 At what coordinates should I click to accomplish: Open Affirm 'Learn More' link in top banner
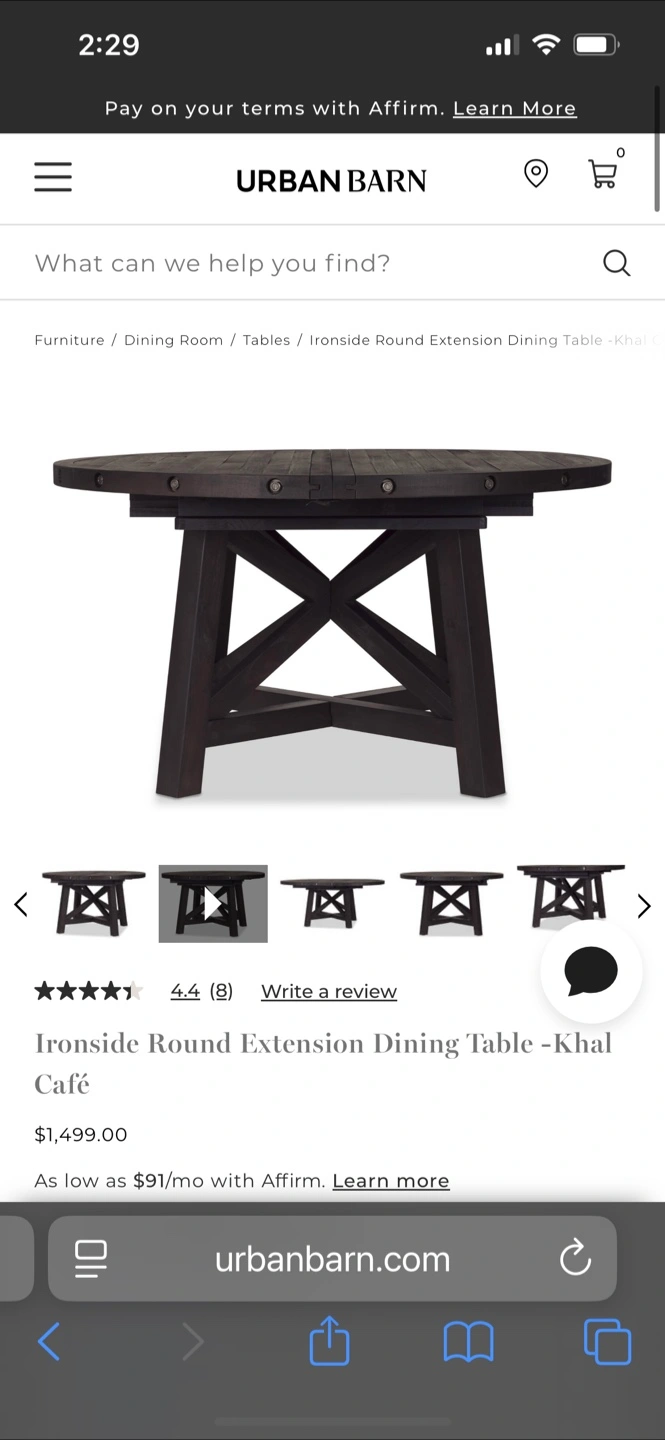(x=515, y=108)
